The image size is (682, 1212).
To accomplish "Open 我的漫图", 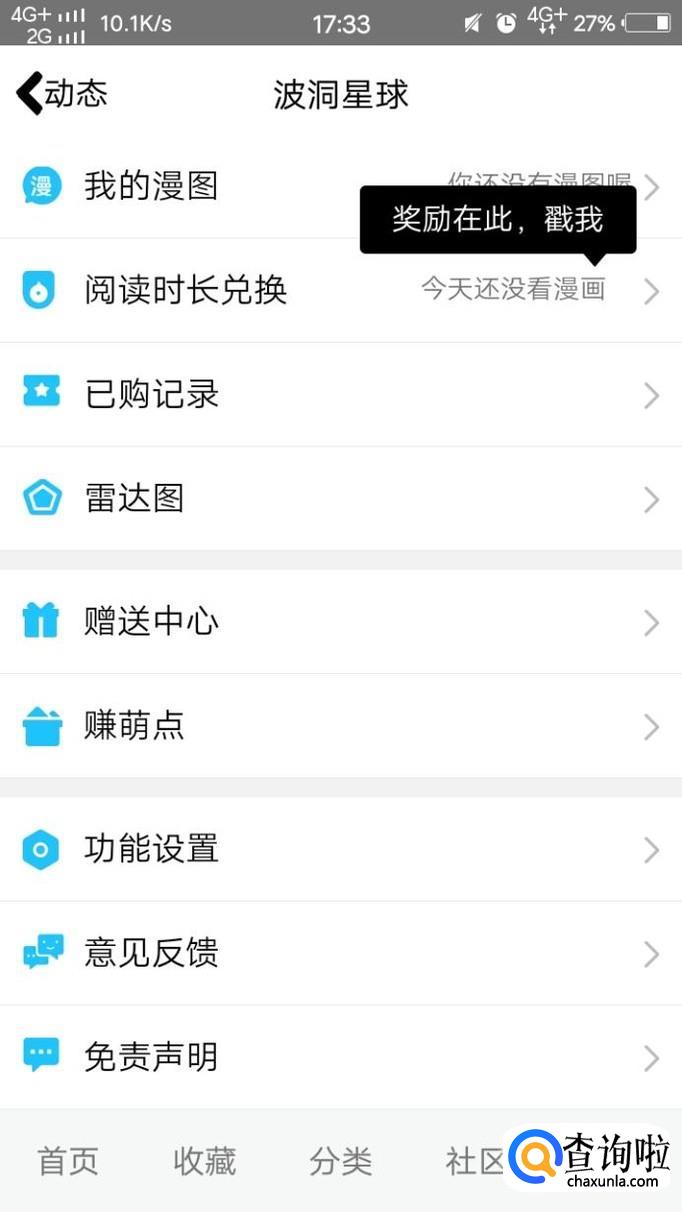I will [150, 187].
